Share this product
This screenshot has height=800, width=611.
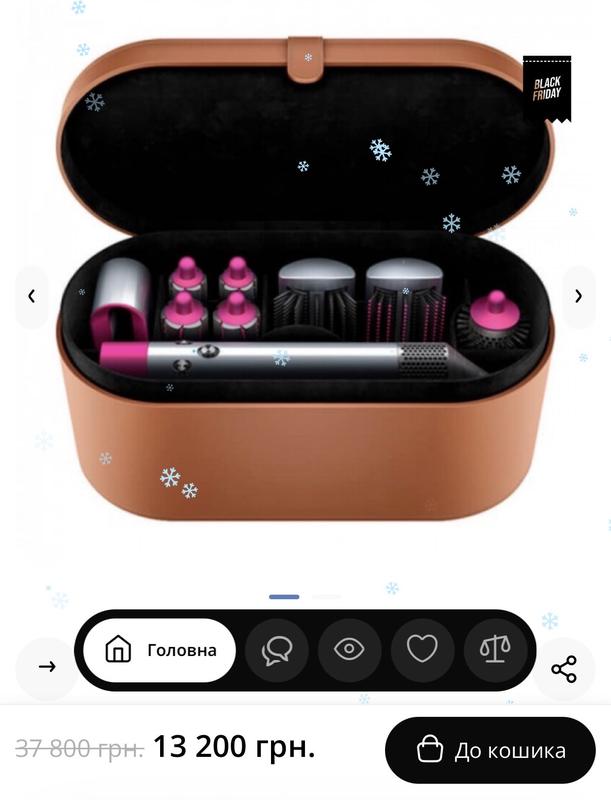pos(564,668)
